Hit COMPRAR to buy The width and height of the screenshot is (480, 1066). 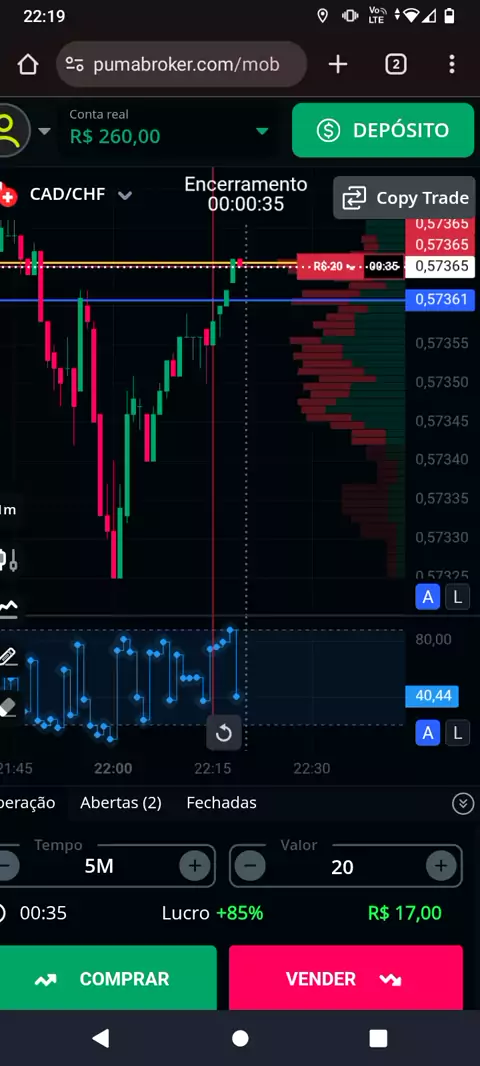[107, 978]
